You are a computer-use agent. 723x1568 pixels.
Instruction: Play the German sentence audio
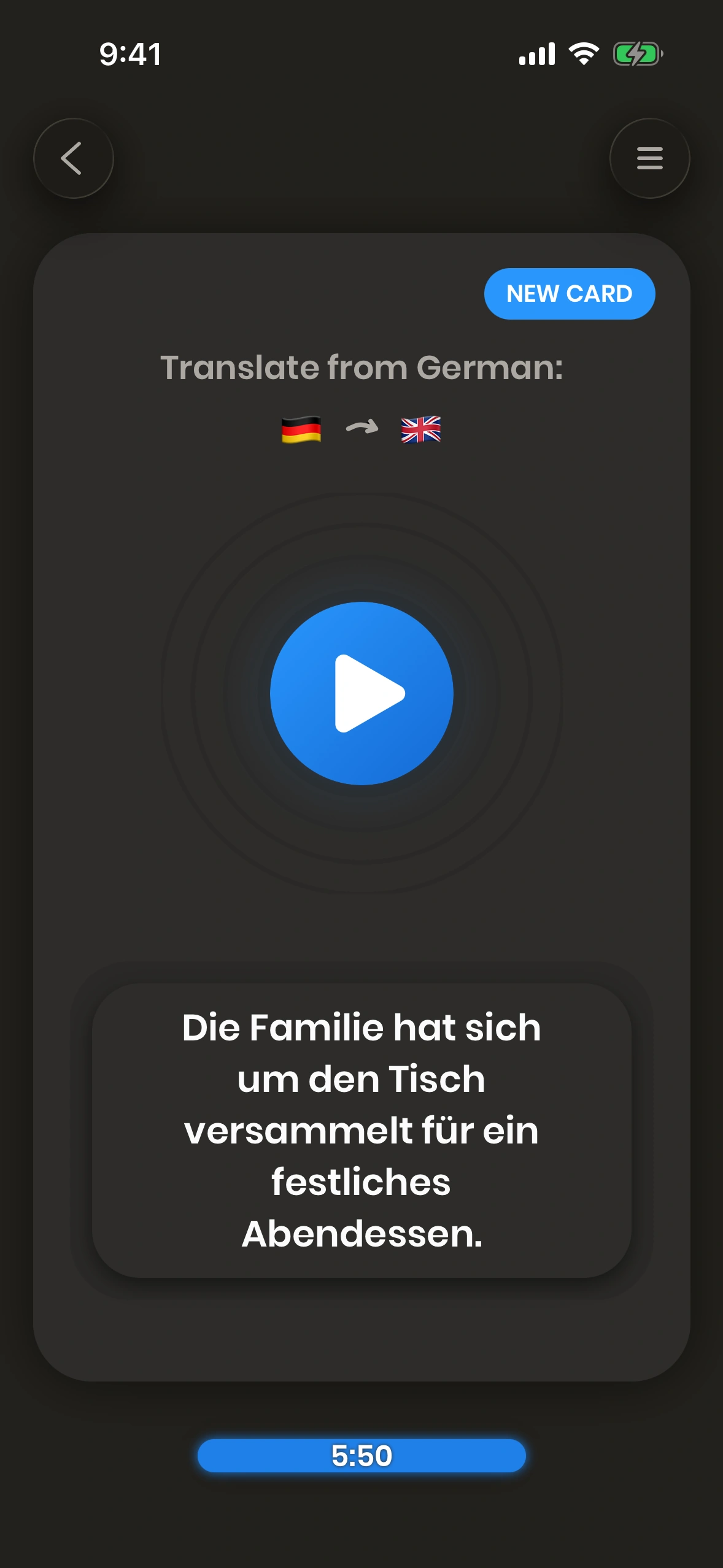click(x=361, y=693)
